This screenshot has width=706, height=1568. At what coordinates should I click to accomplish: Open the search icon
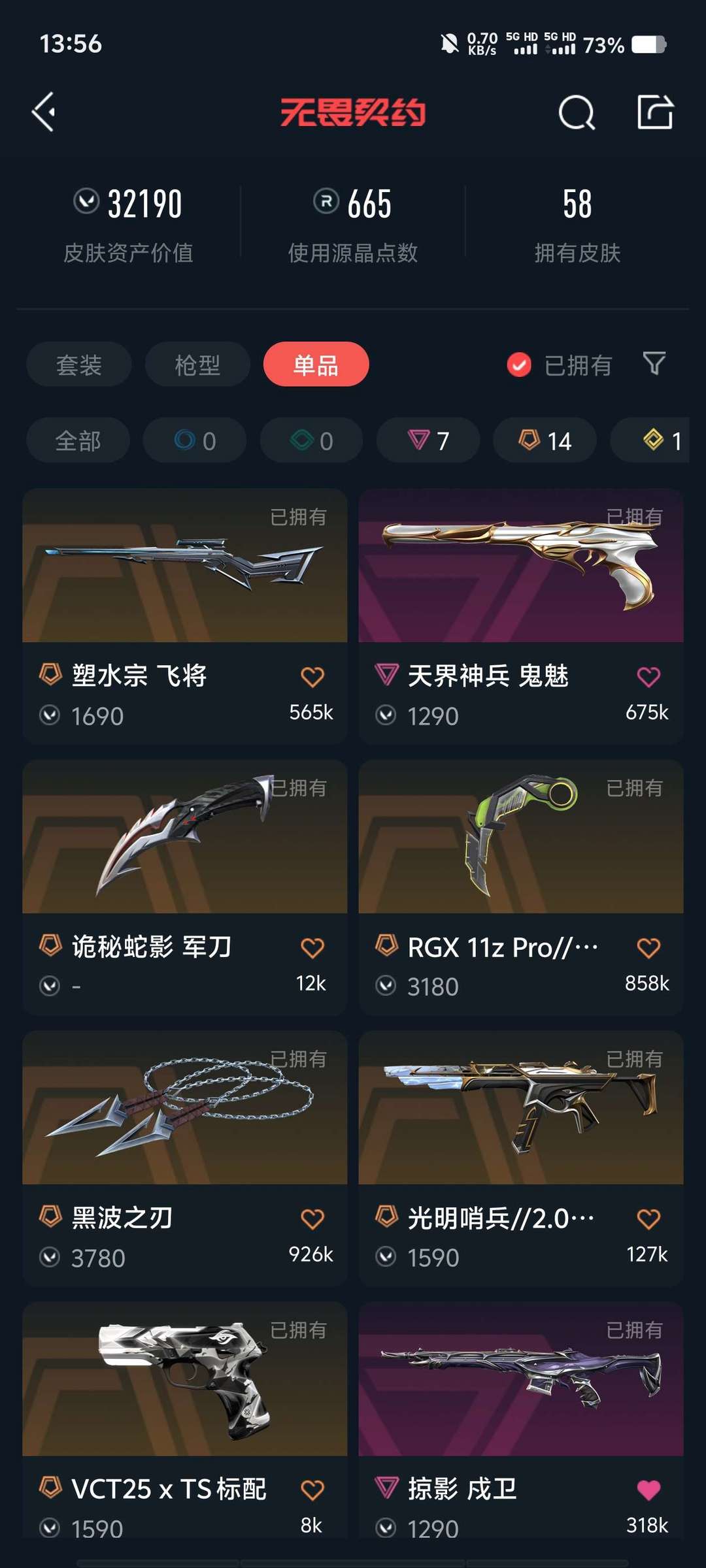(x=577, y=112)
